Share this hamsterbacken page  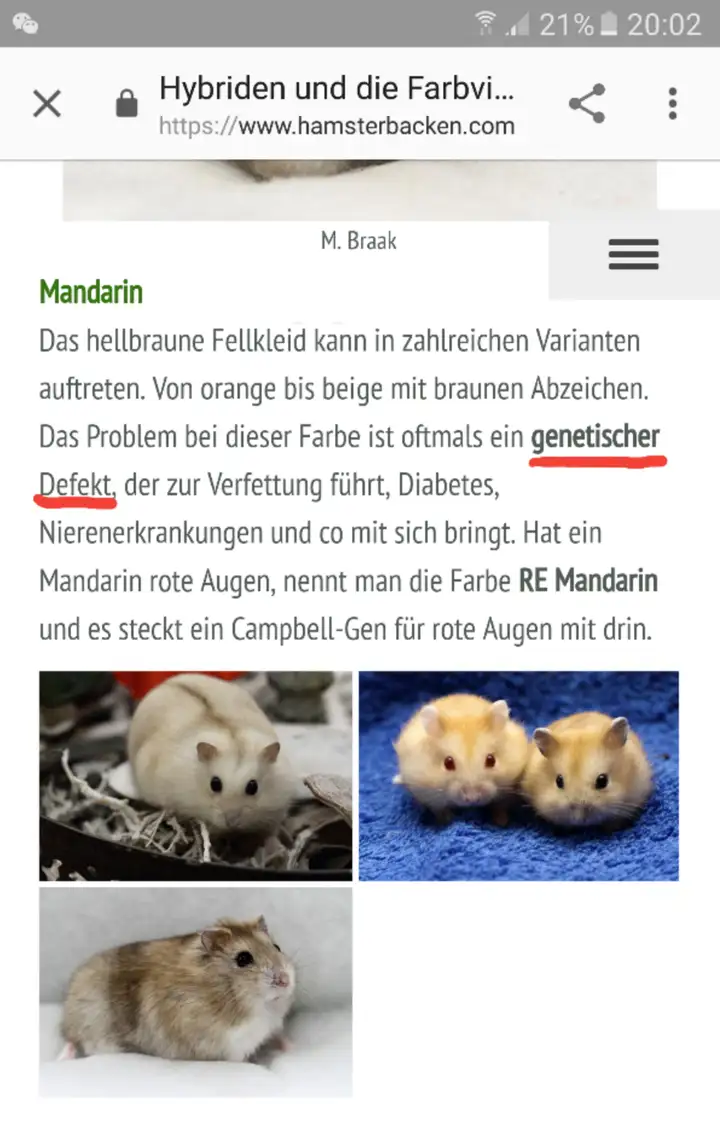587,103
